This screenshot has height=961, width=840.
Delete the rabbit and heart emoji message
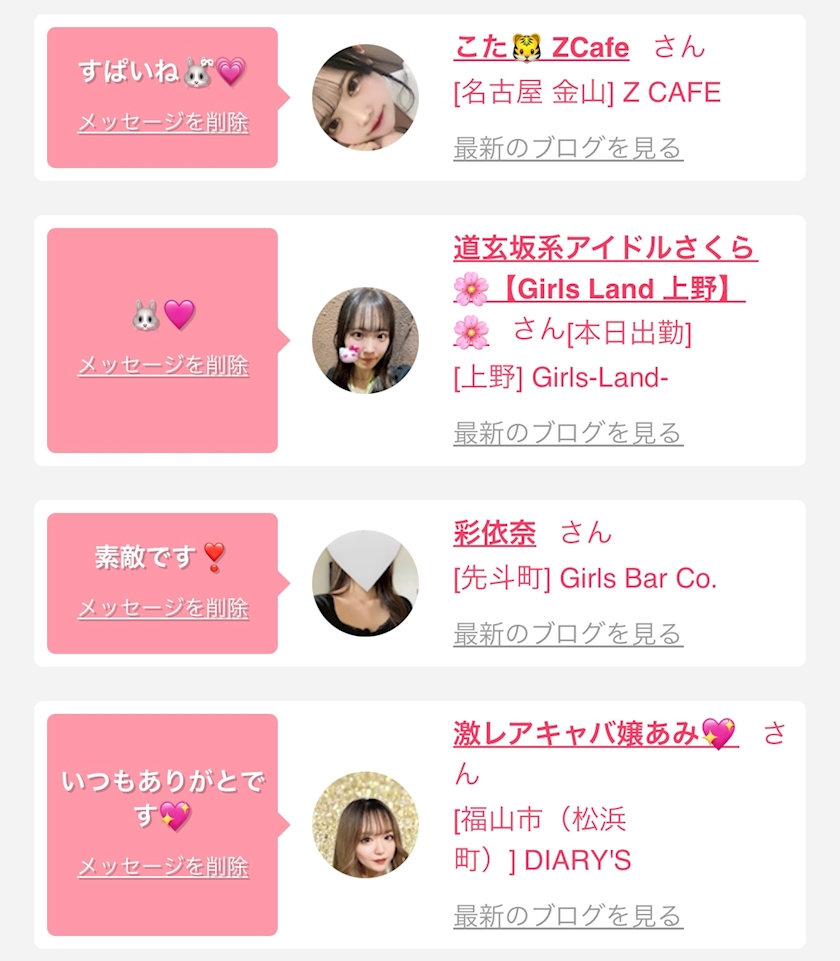[x=163, y=365]
